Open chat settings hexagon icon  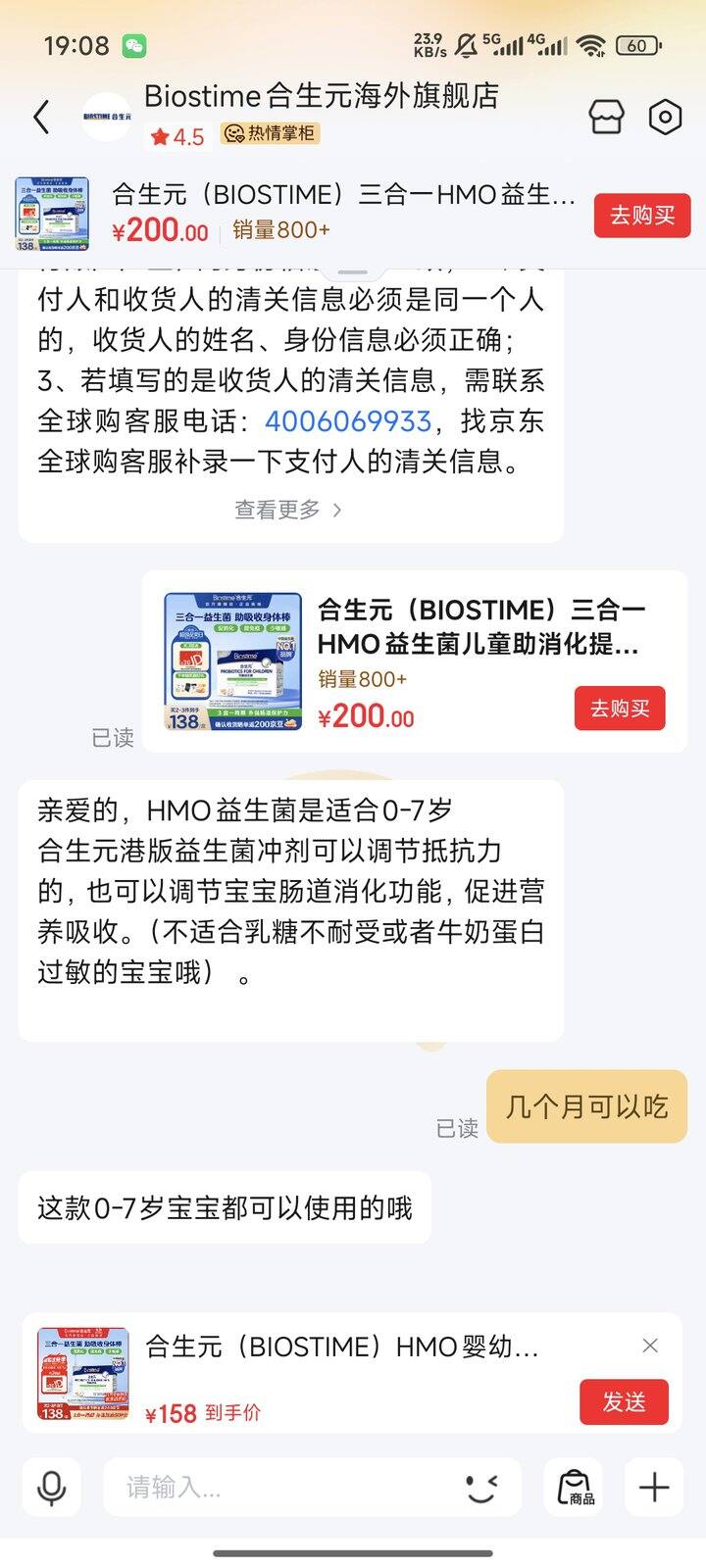click(665, 117)
